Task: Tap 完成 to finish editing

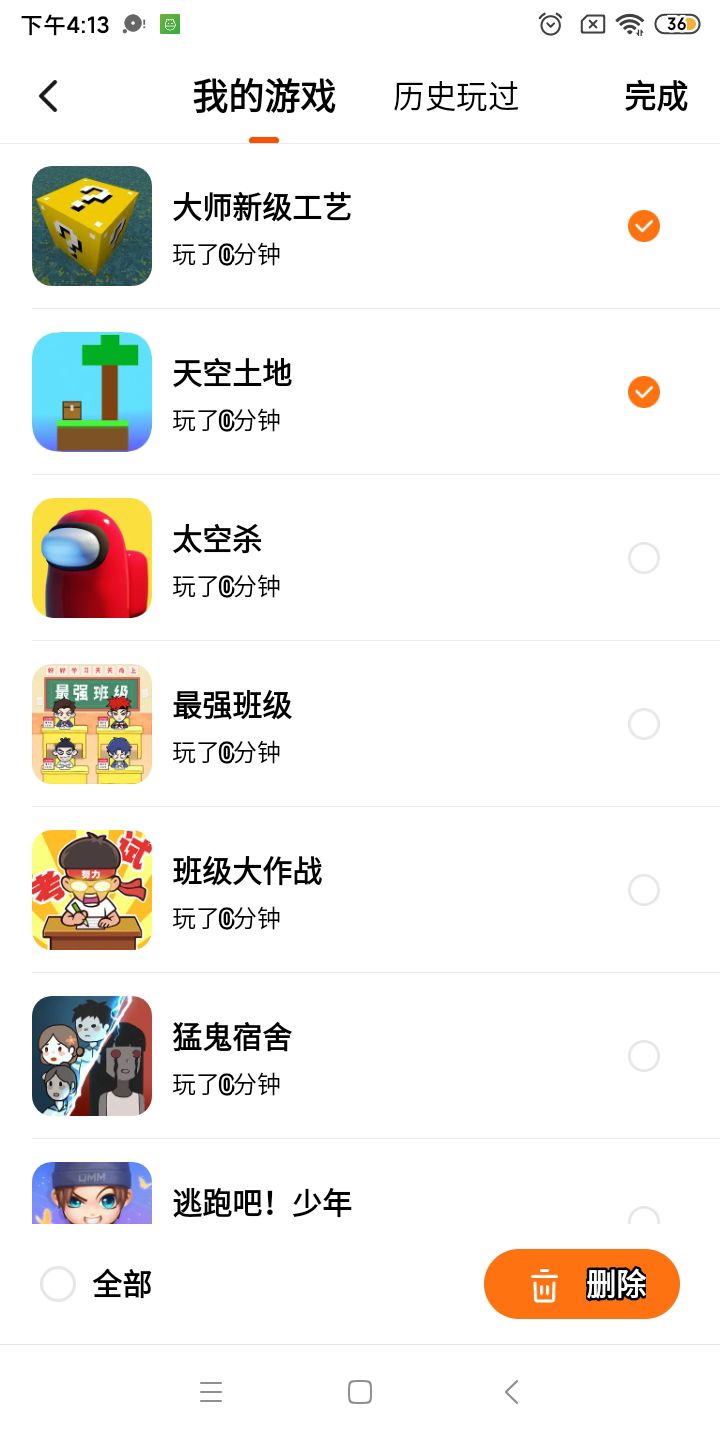Action: [x=655, y=97]
